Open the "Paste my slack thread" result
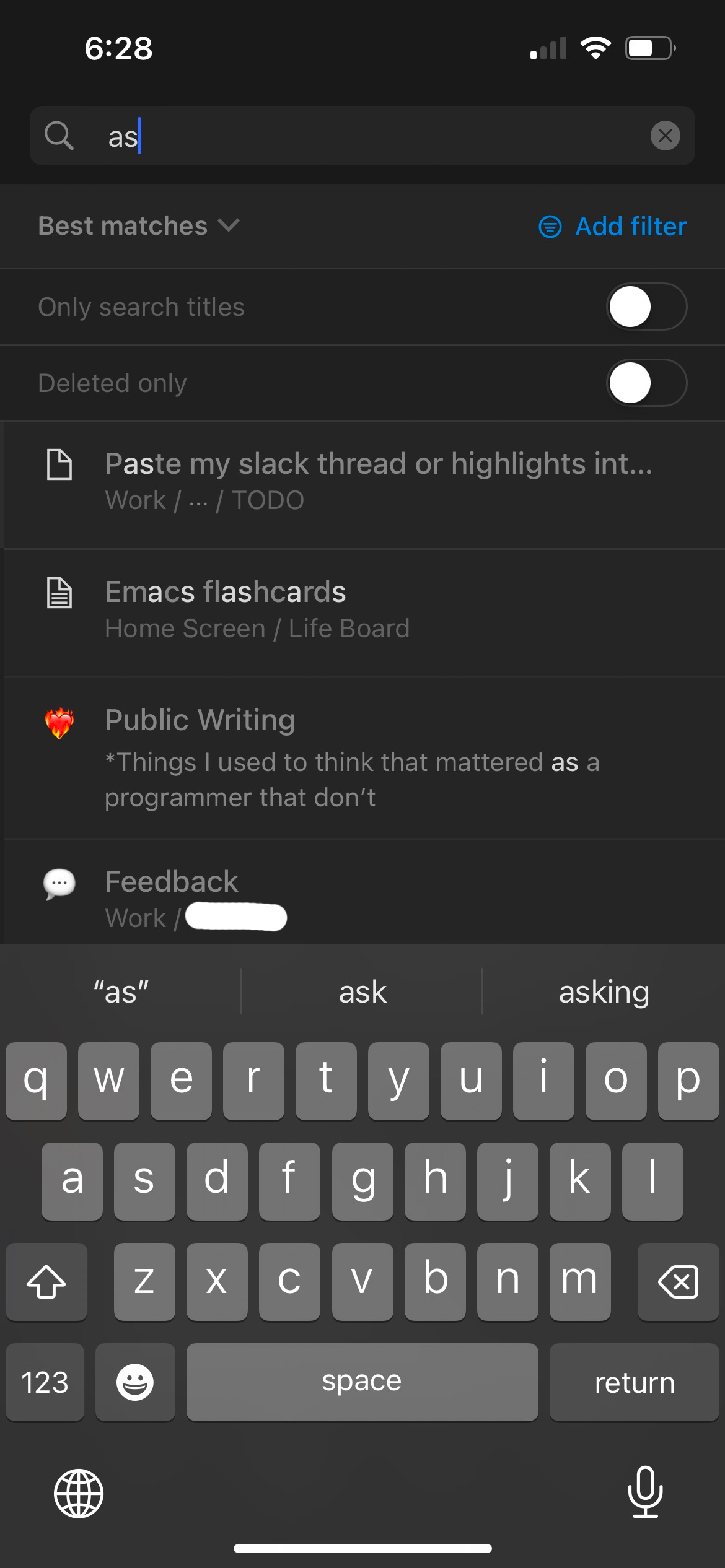725x1568 pixels. coord(362,485)
